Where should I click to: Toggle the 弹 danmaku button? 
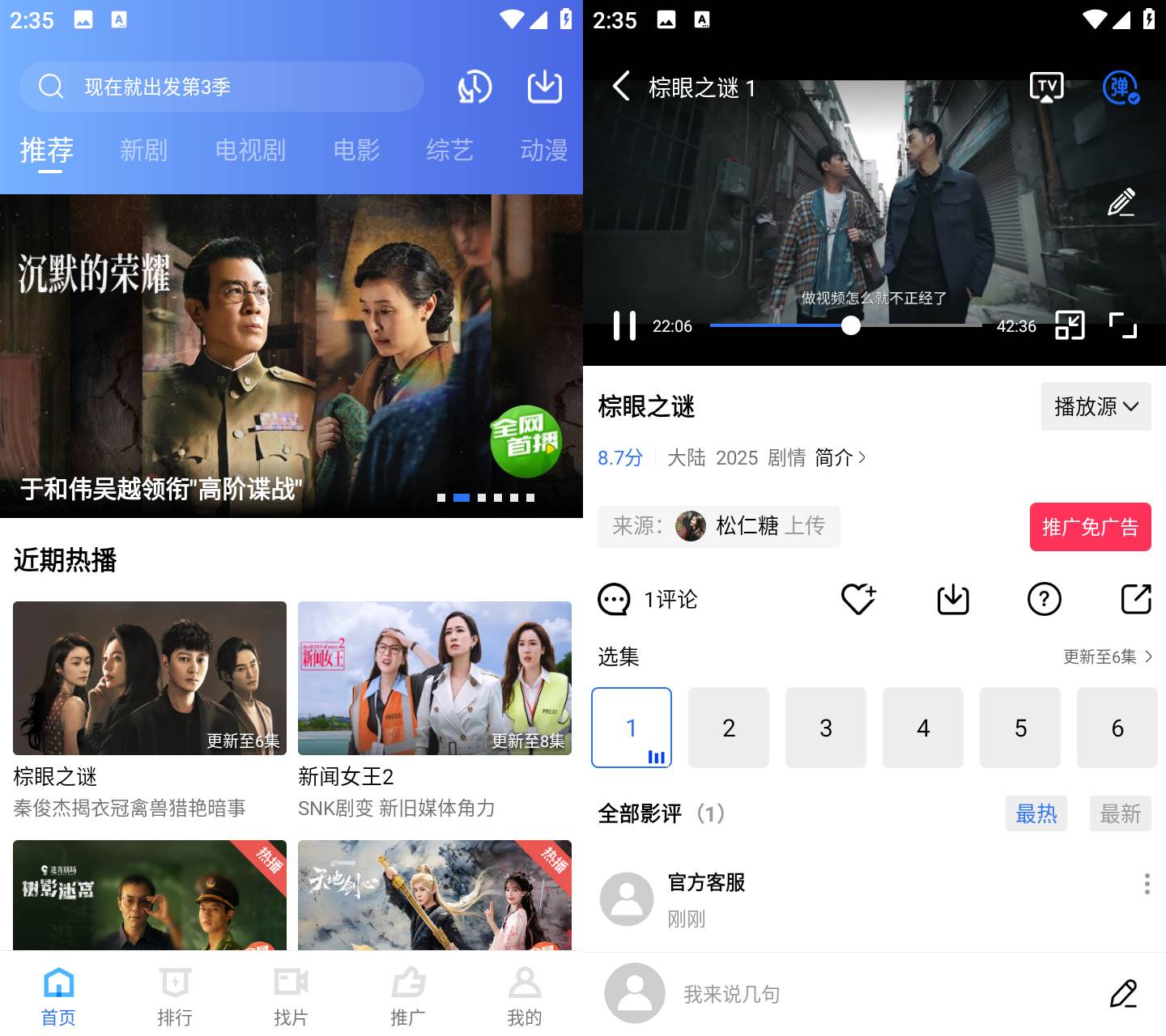[1121, 87]
